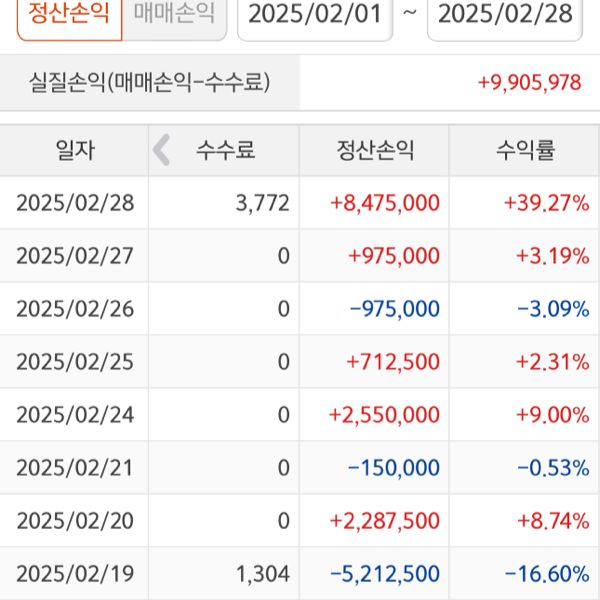The height and width of the screenshot is (600, 600).
Task: Open the start date picker 2025/02/01
Action: 314,15
